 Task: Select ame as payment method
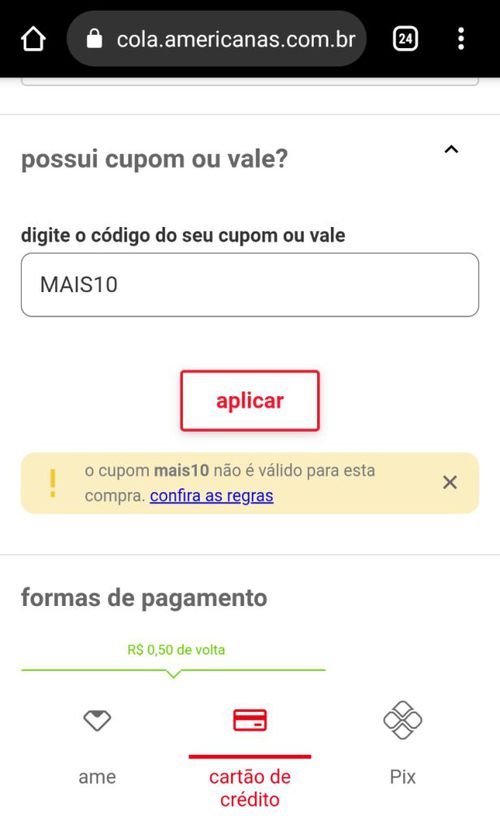pyautogui.click(x=97, y=746)
